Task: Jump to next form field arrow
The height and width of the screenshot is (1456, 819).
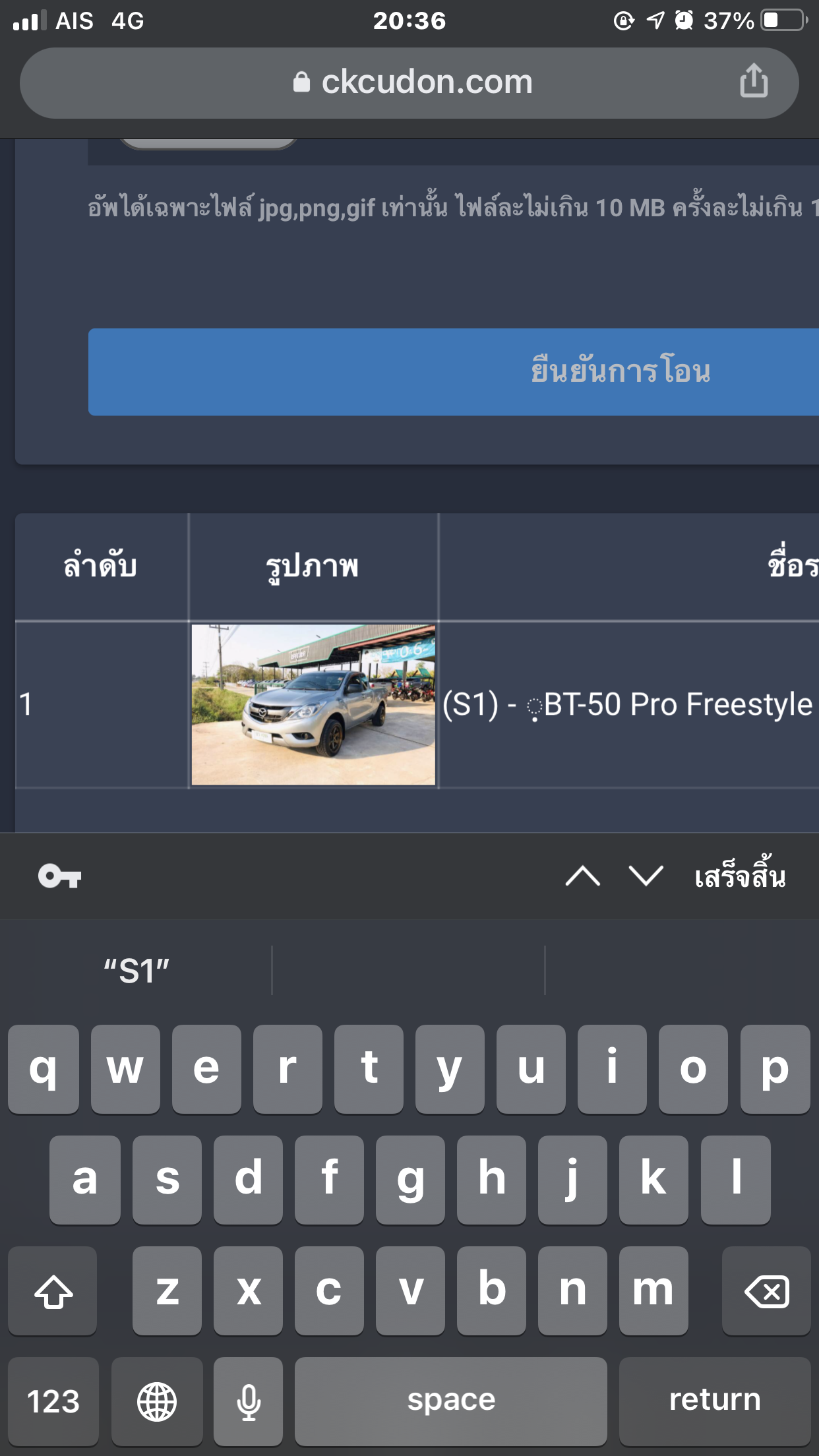Action: 646,876
